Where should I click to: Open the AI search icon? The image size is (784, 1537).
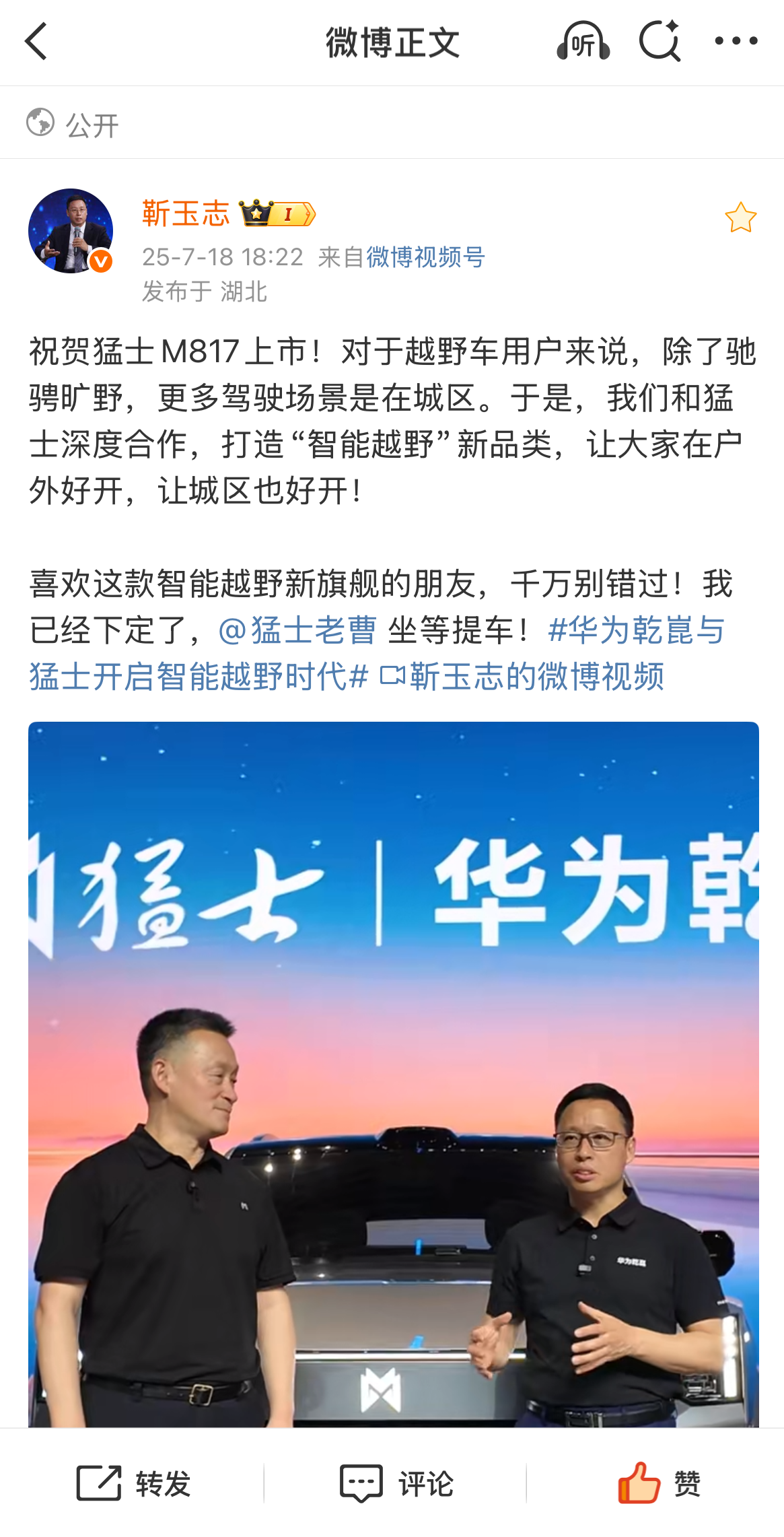[660, 42]
